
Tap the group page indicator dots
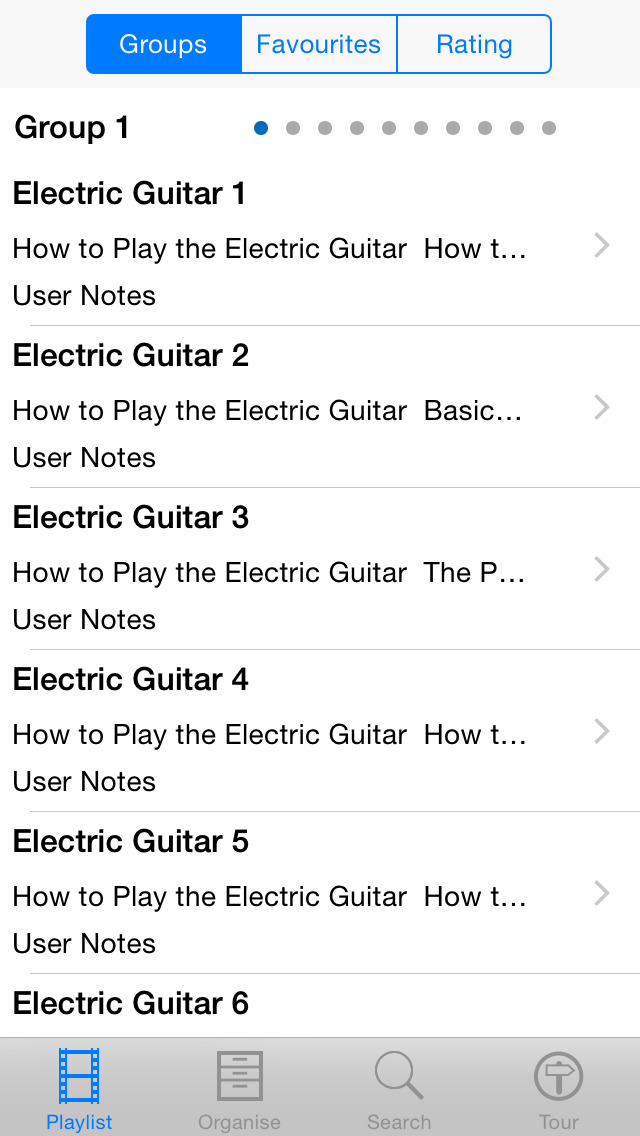[x=404, y=128]
